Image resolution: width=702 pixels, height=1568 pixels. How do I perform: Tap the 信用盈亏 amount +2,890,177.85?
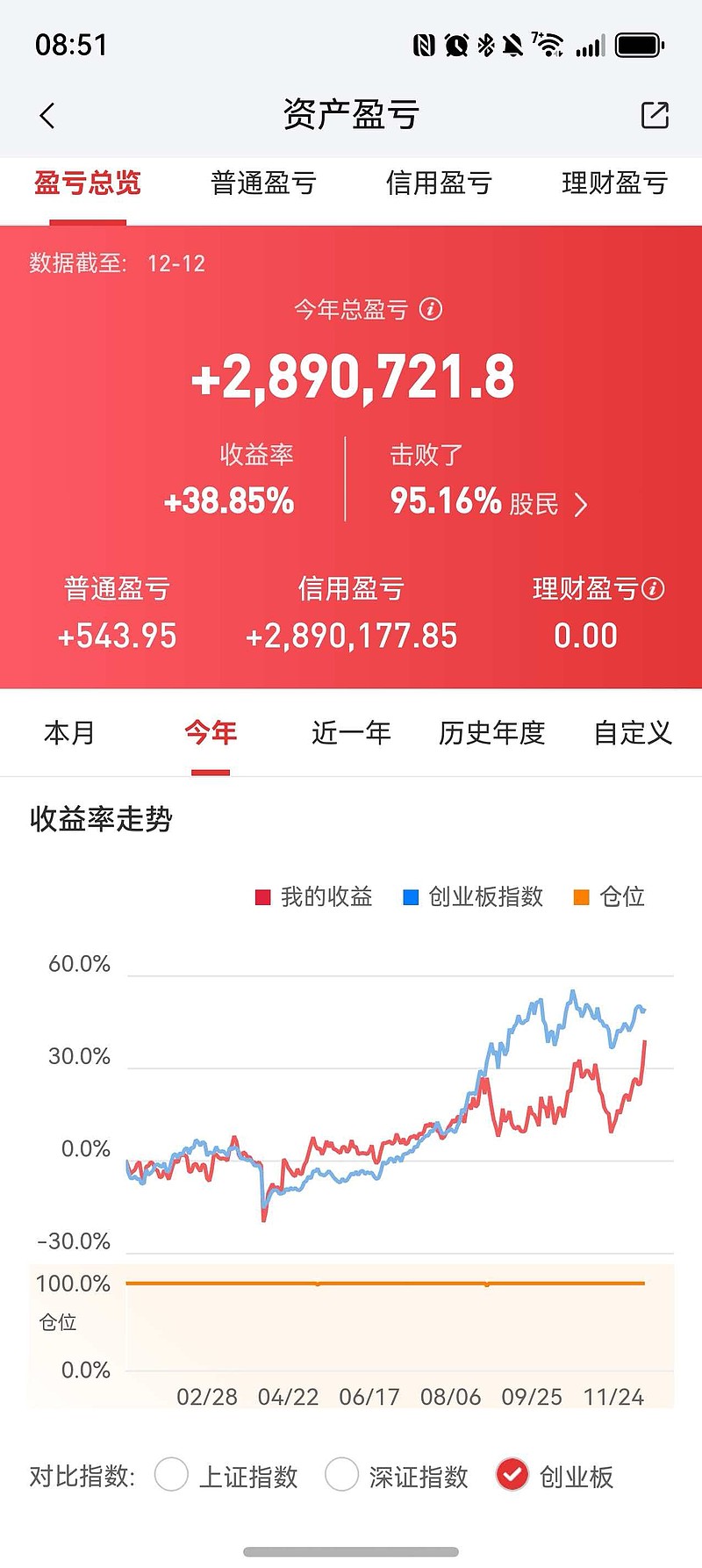coord(351,634)
